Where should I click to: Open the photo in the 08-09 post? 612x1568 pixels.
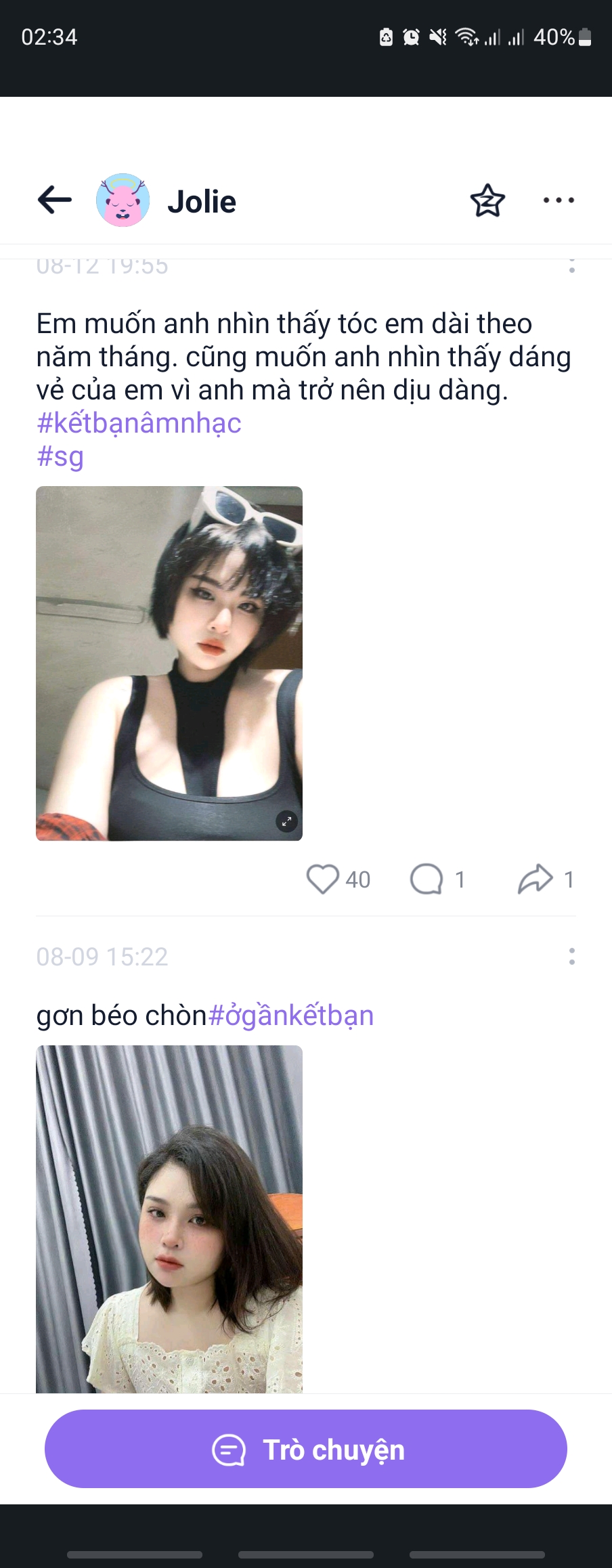point(169,1219)
